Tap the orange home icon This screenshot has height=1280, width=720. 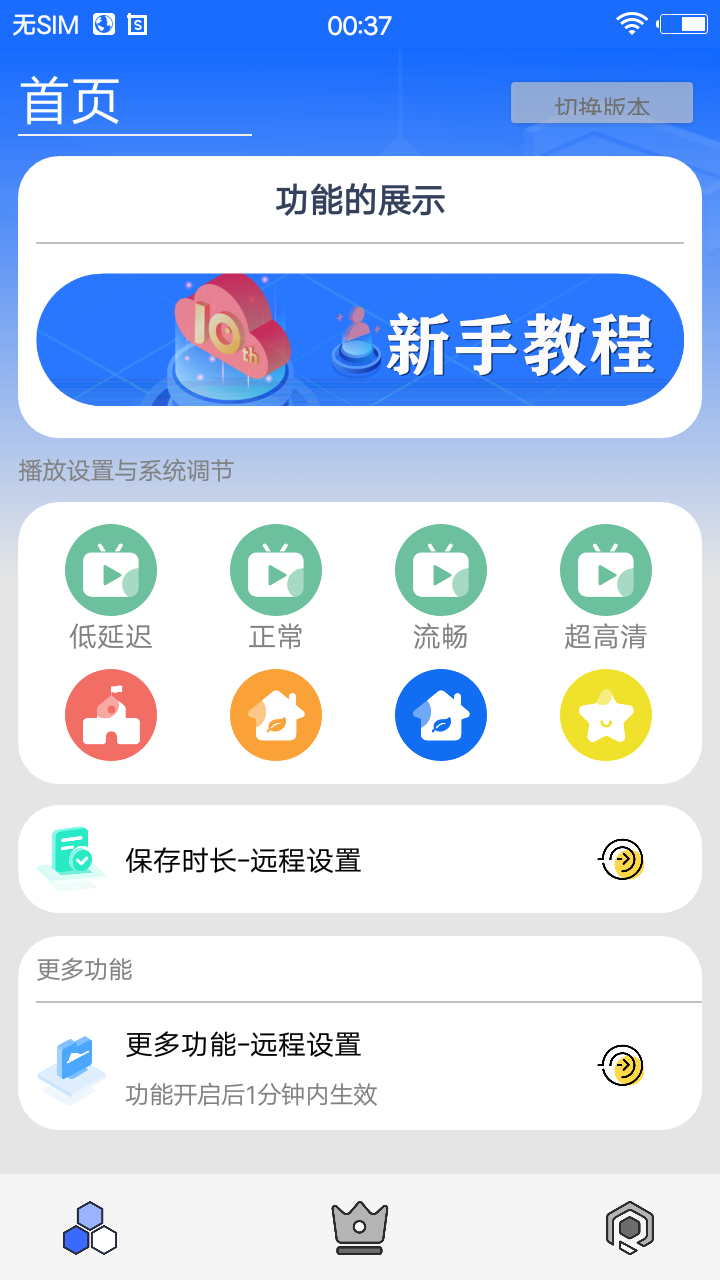click(276, 715)
